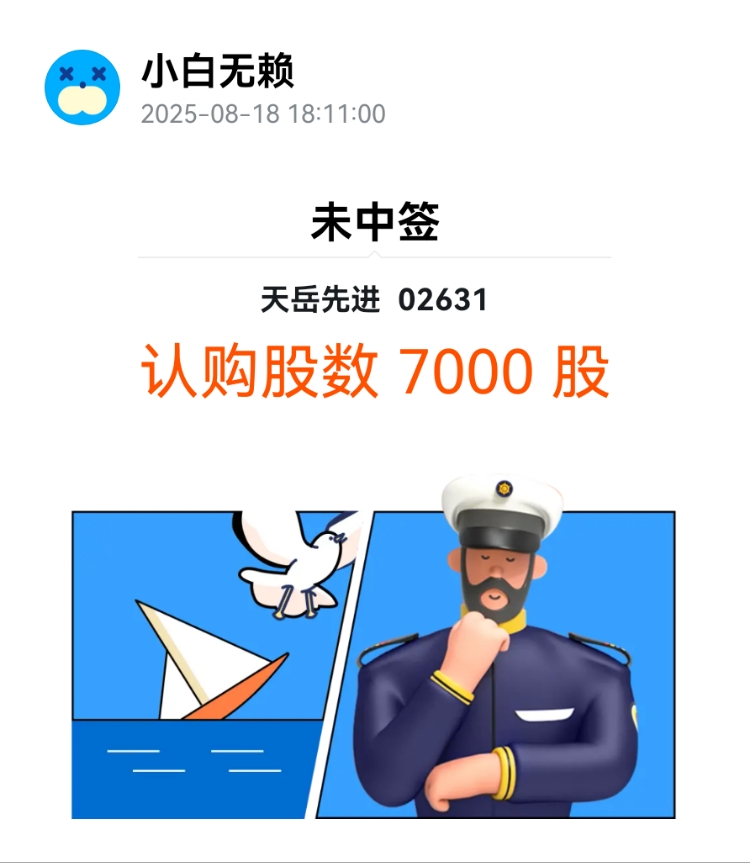Open 小白无赖's profile avatar

[82, 86]
